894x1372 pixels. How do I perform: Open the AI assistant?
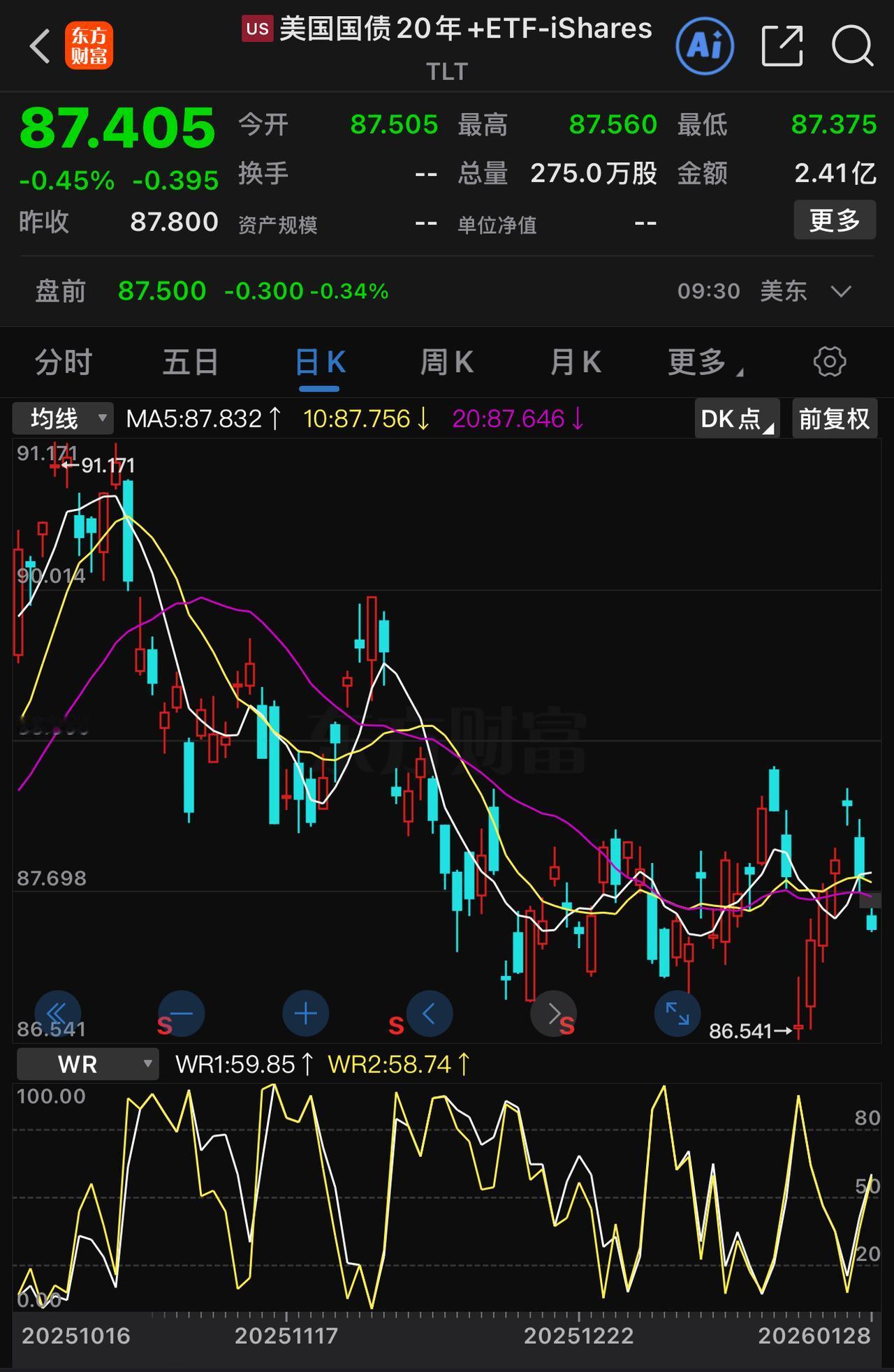(705, 44)
